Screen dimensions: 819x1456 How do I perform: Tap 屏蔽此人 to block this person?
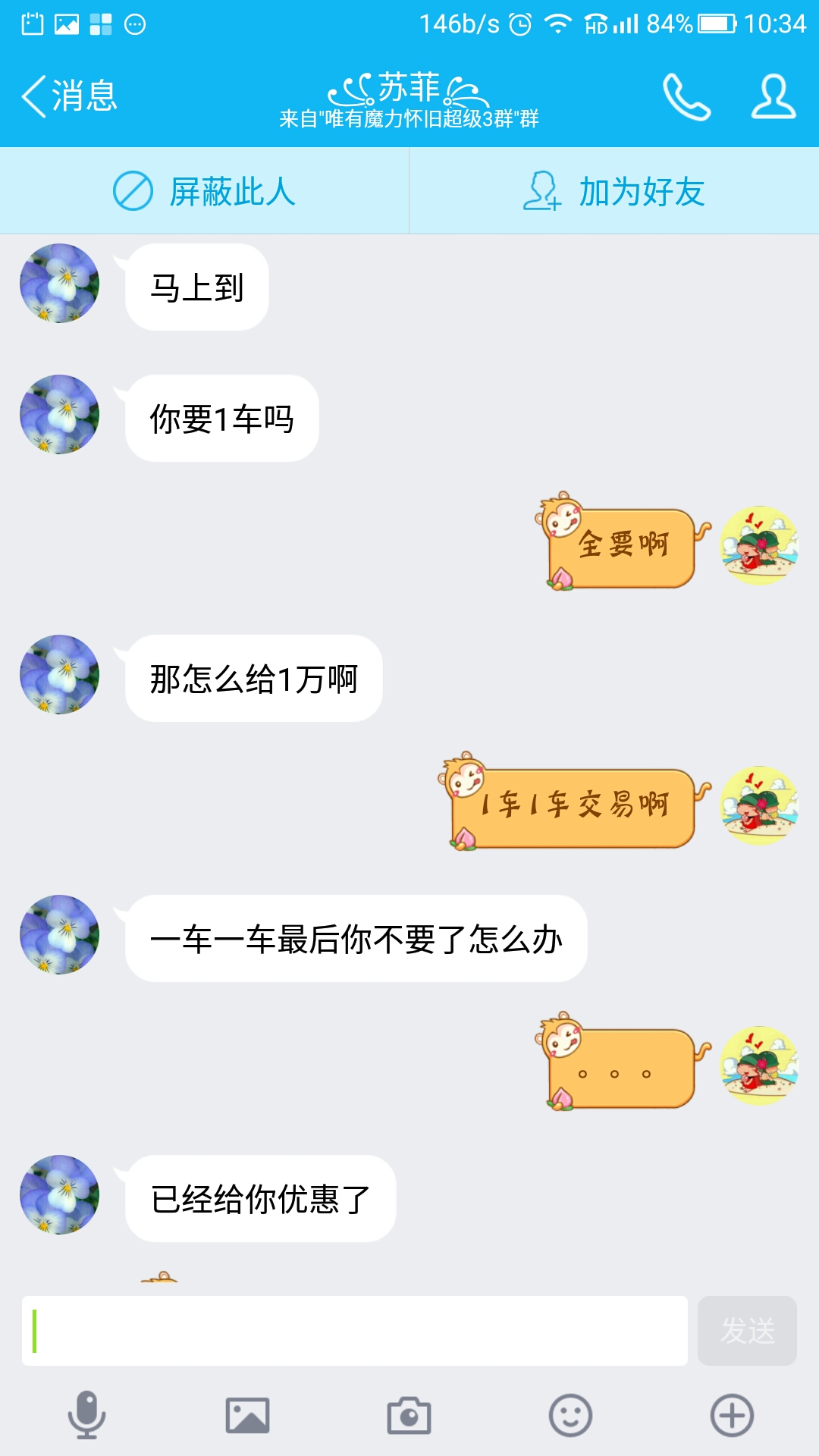pyautogui.click(x=205, y=191)
